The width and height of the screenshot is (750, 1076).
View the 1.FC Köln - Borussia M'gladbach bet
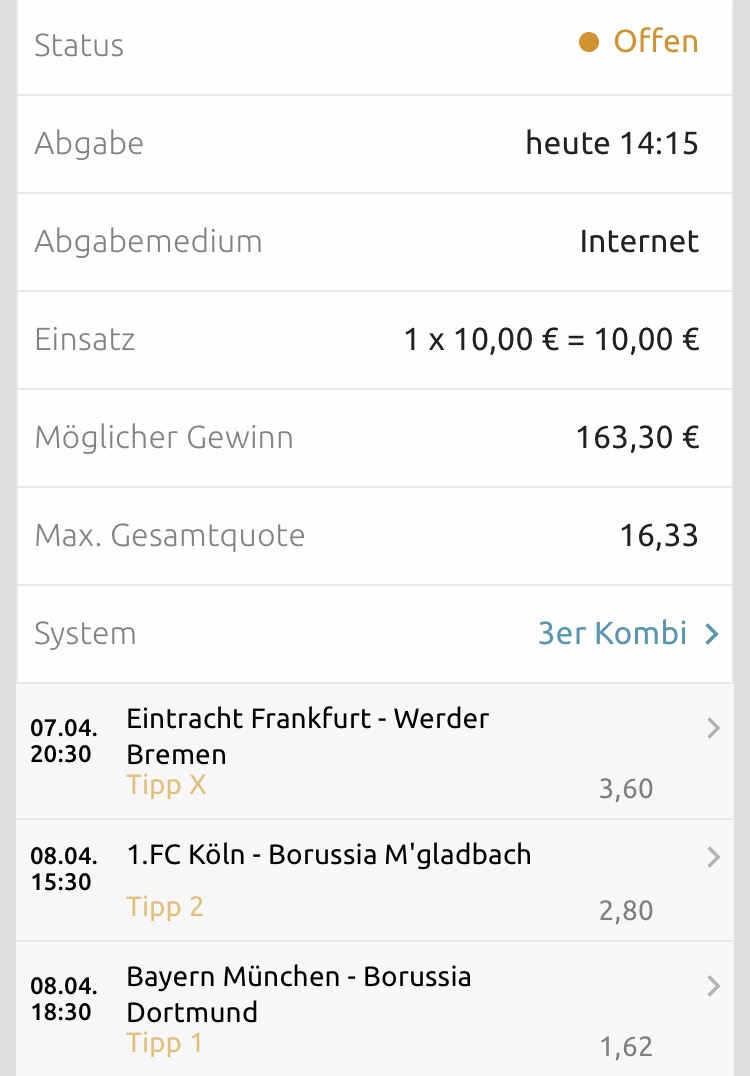(374, 880)
